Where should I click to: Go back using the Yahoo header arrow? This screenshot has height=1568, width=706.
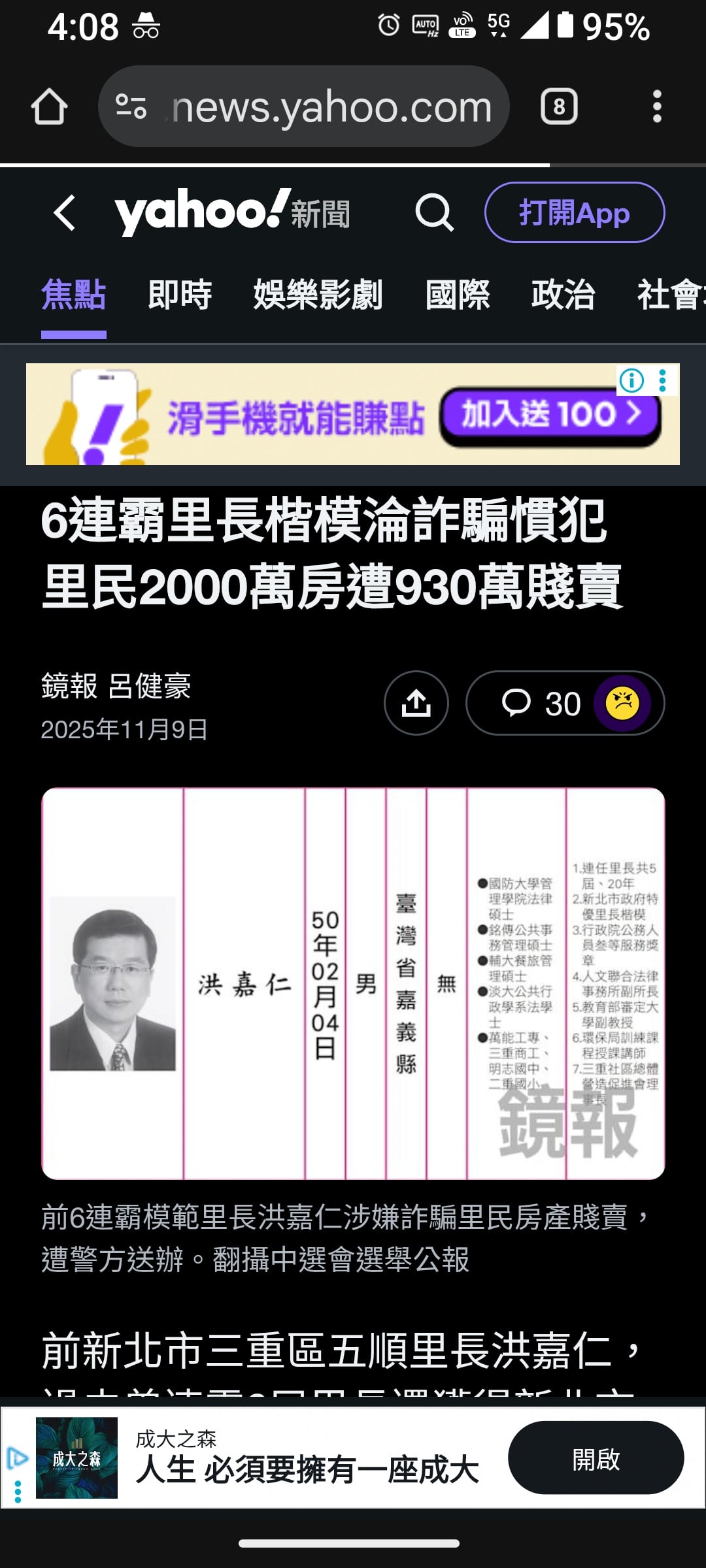tap(64, 212)
